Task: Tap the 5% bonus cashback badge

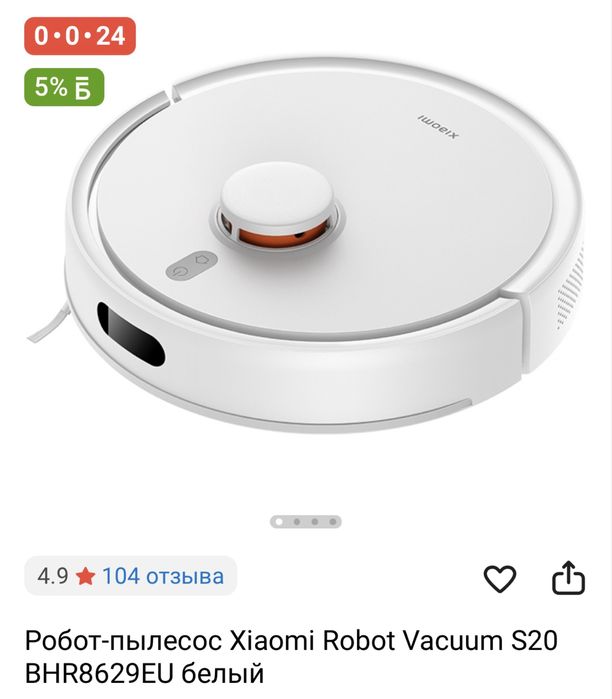Action: pyautogui.click(x=63, y=87)
